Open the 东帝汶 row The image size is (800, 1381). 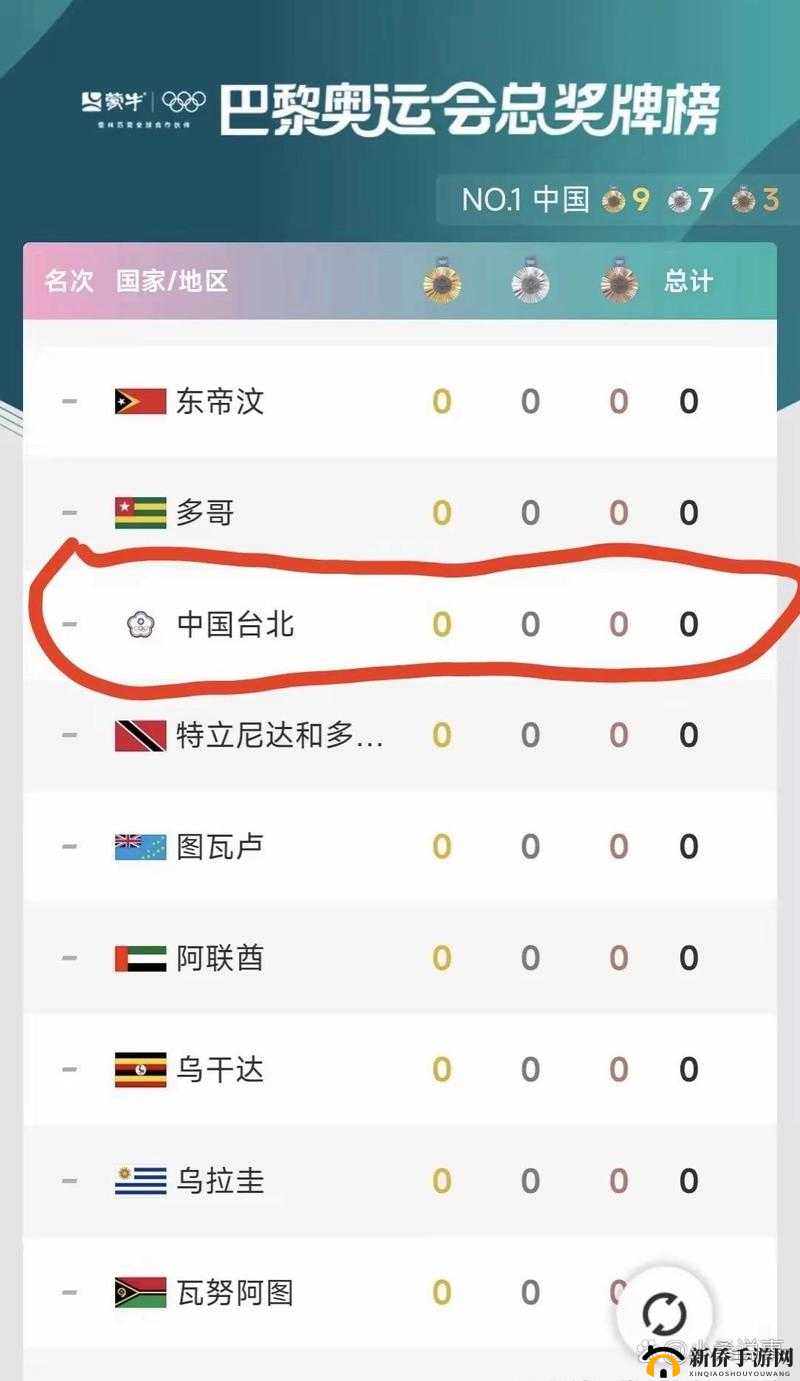click(220, 402)
